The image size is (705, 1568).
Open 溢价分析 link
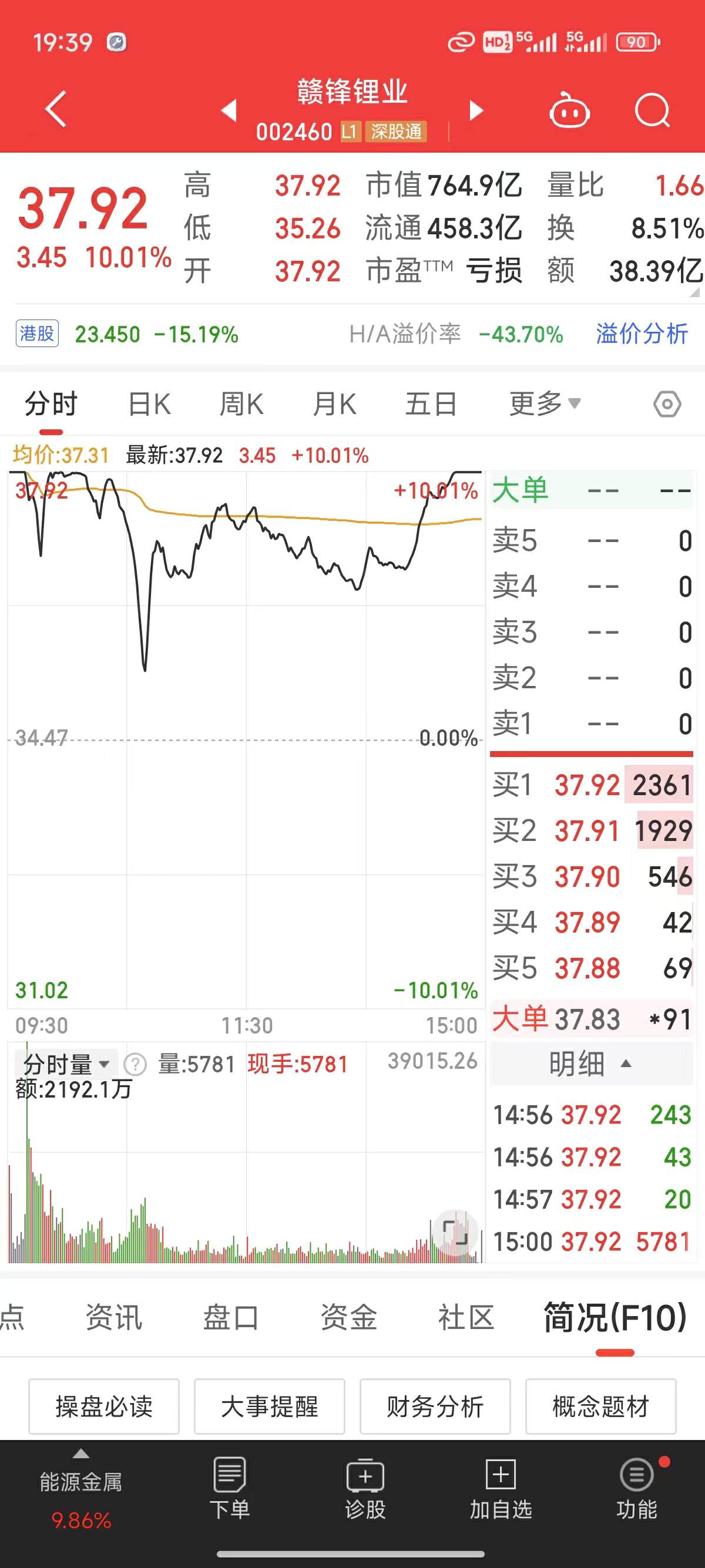[x=642, y=334]
